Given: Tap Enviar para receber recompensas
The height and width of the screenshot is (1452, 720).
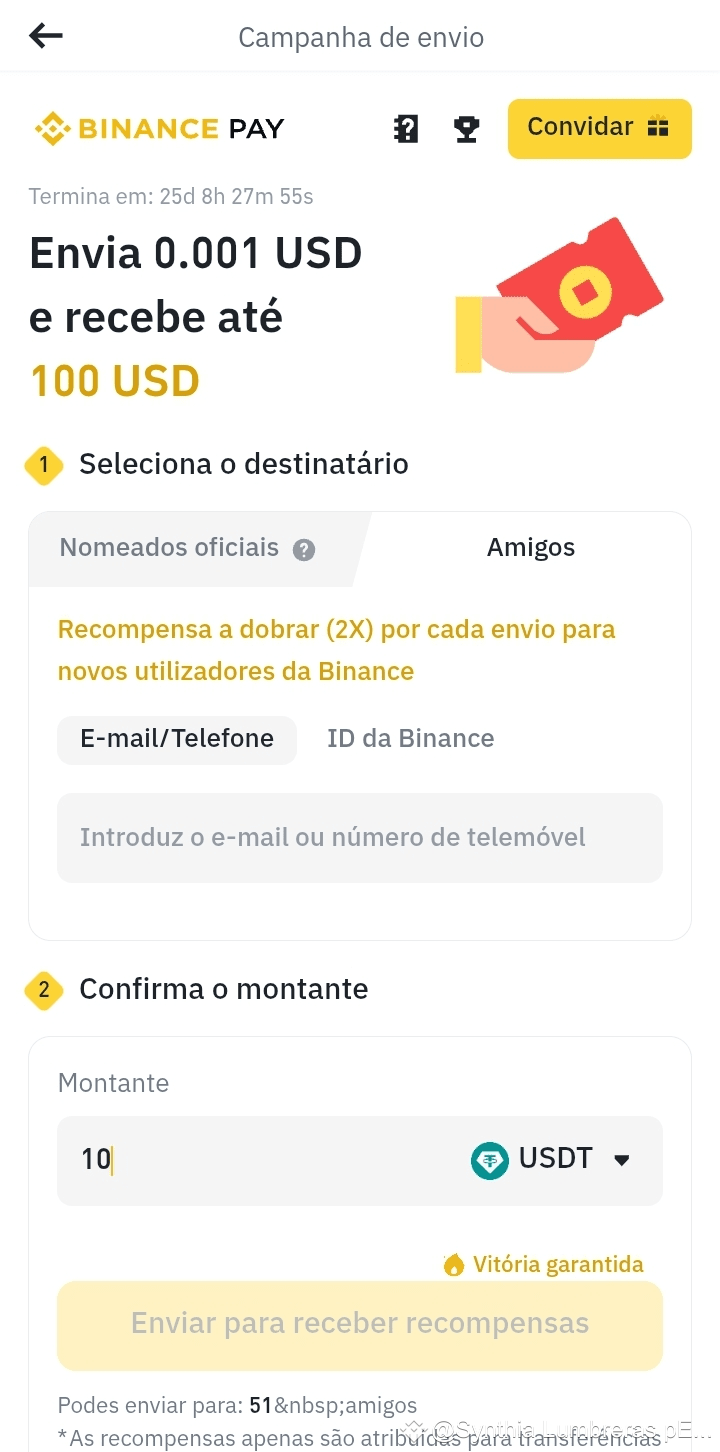Looking at the screenshot, I should [x=360, y=1325].
